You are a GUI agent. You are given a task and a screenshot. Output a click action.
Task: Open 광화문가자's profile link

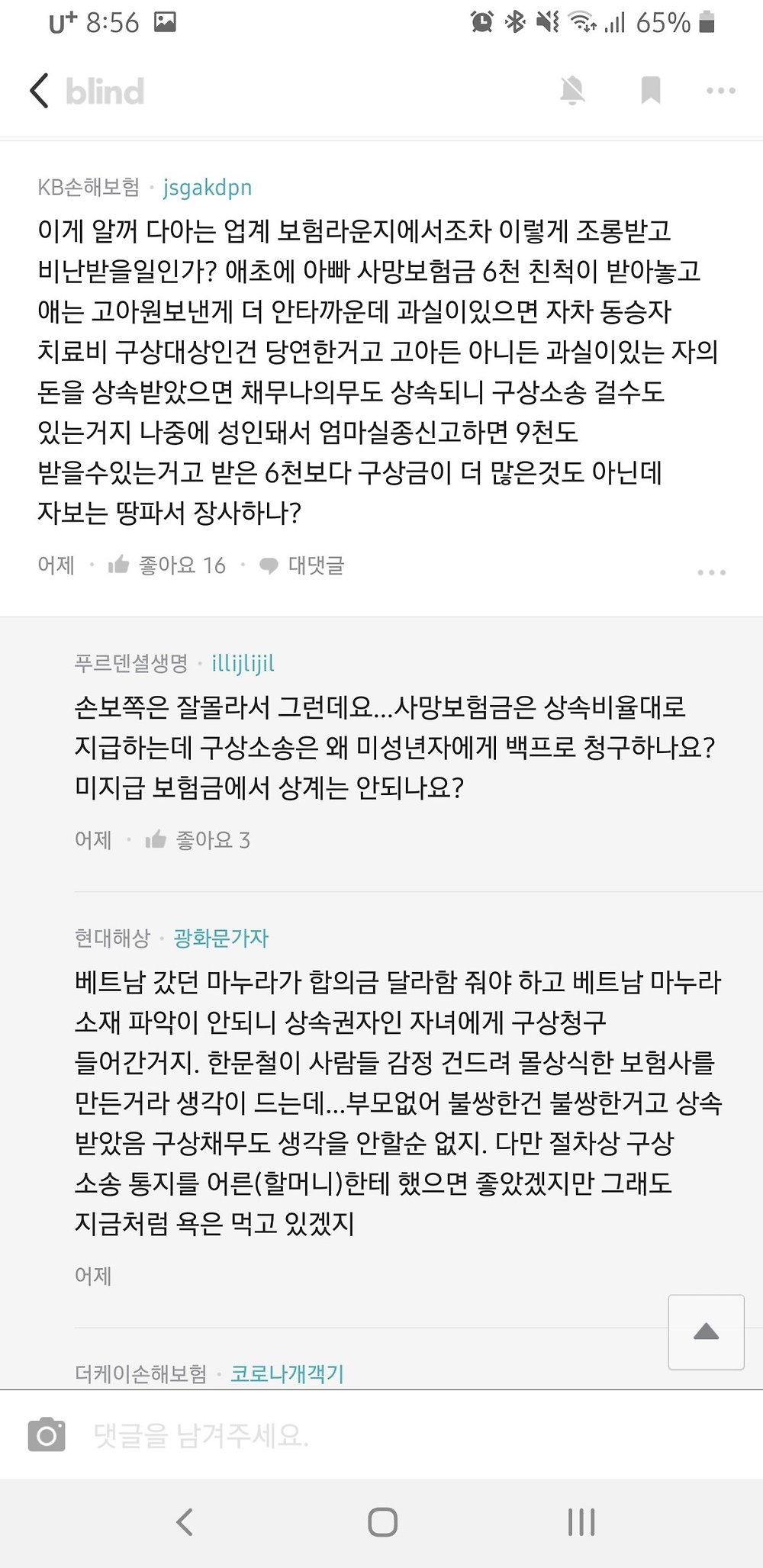pos(221,938)
